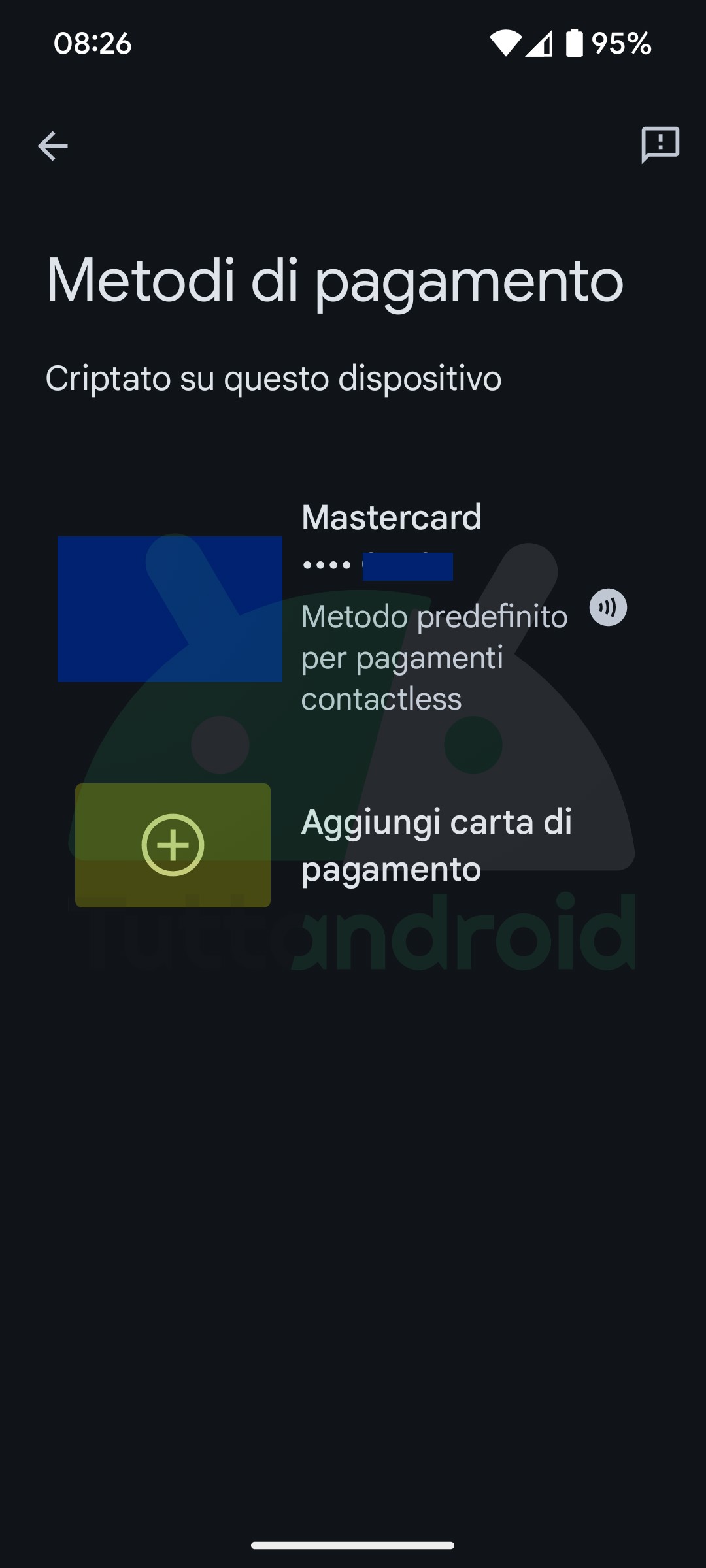Tap Aggiungi carta di pagamento

pos(353,845)
